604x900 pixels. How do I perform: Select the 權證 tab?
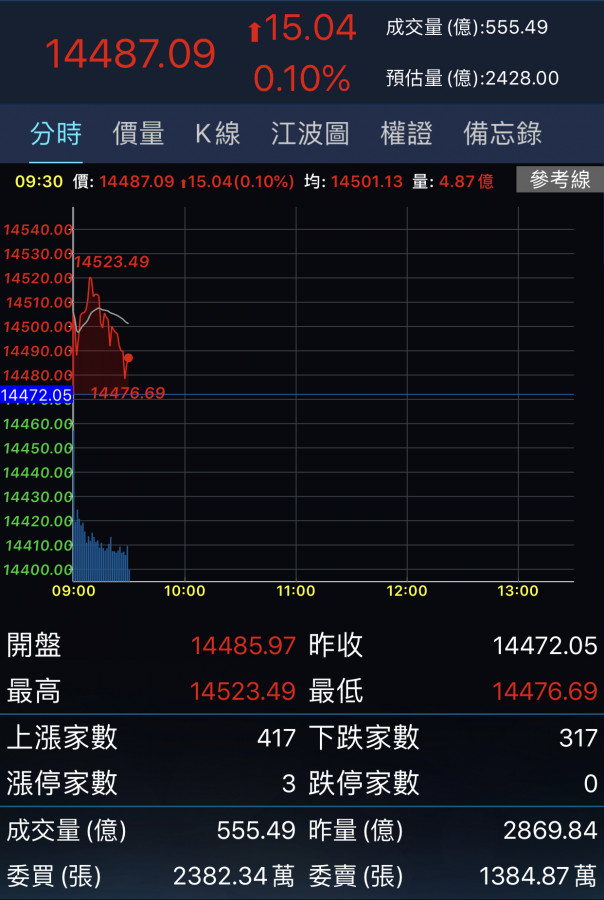coord(406,133)
